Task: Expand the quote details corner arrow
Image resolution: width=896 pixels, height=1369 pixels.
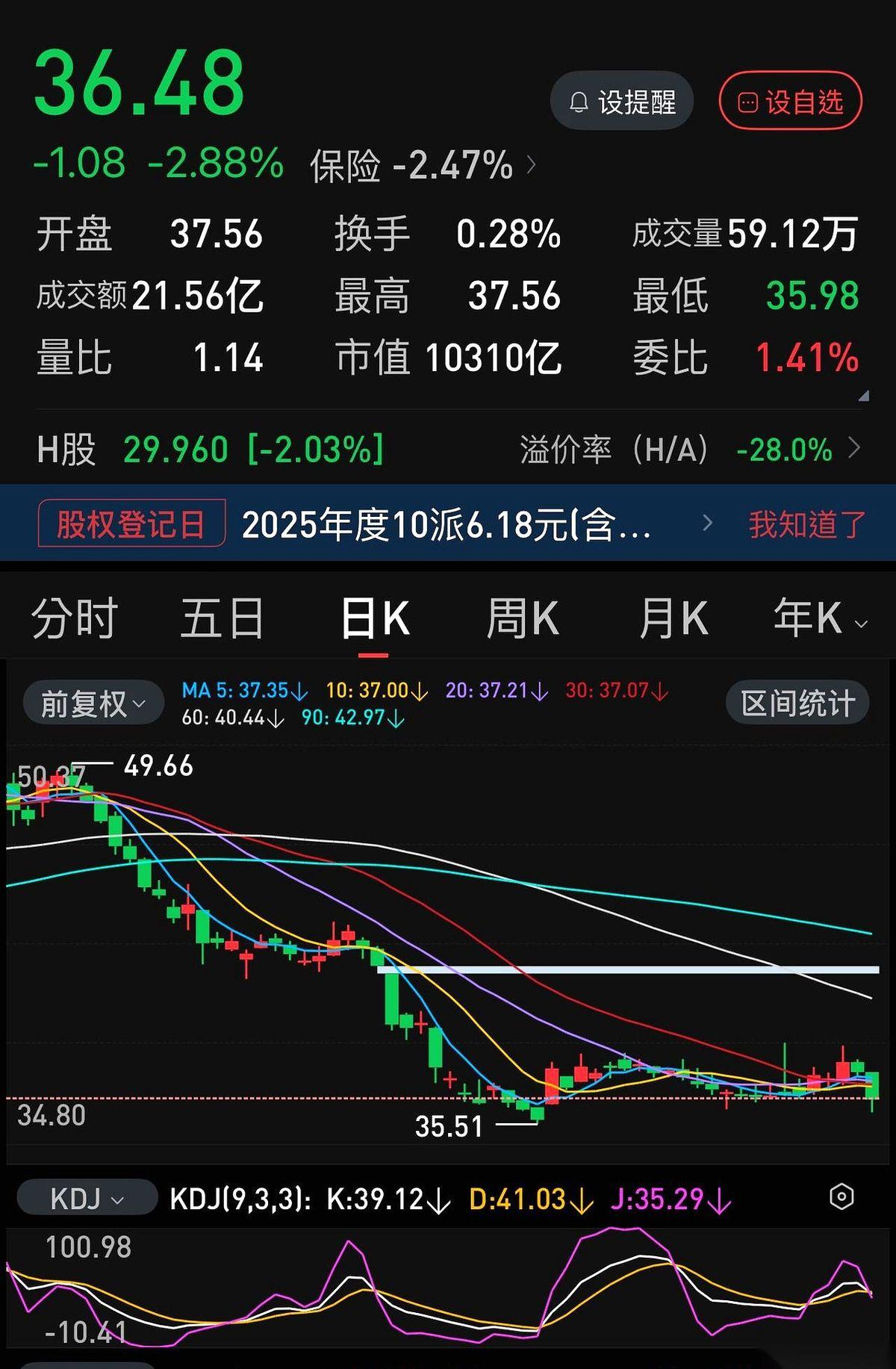Action: coord(864,396)
